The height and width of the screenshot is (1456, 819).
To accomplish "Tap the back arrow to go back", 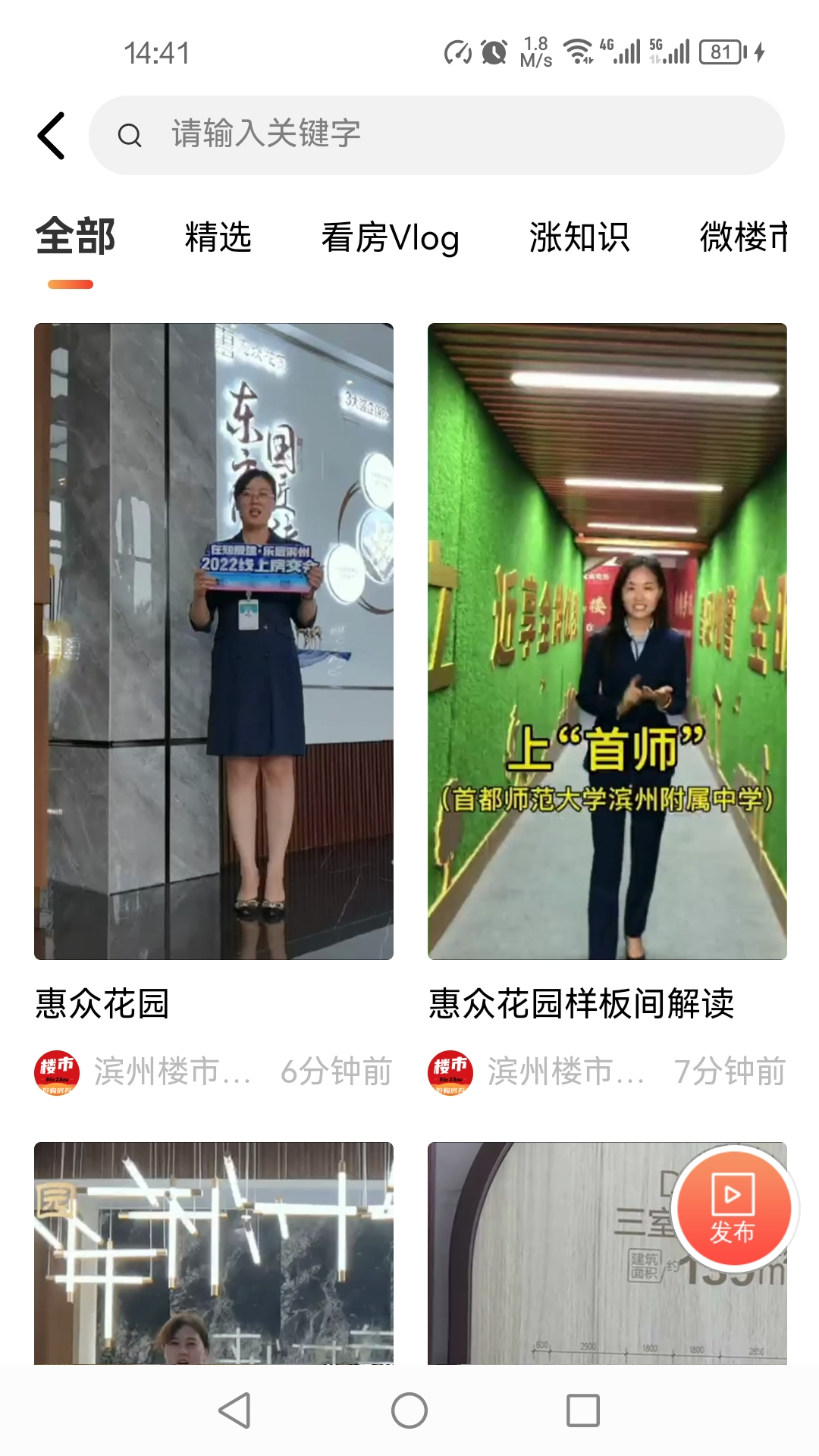I will pos(50,135).
